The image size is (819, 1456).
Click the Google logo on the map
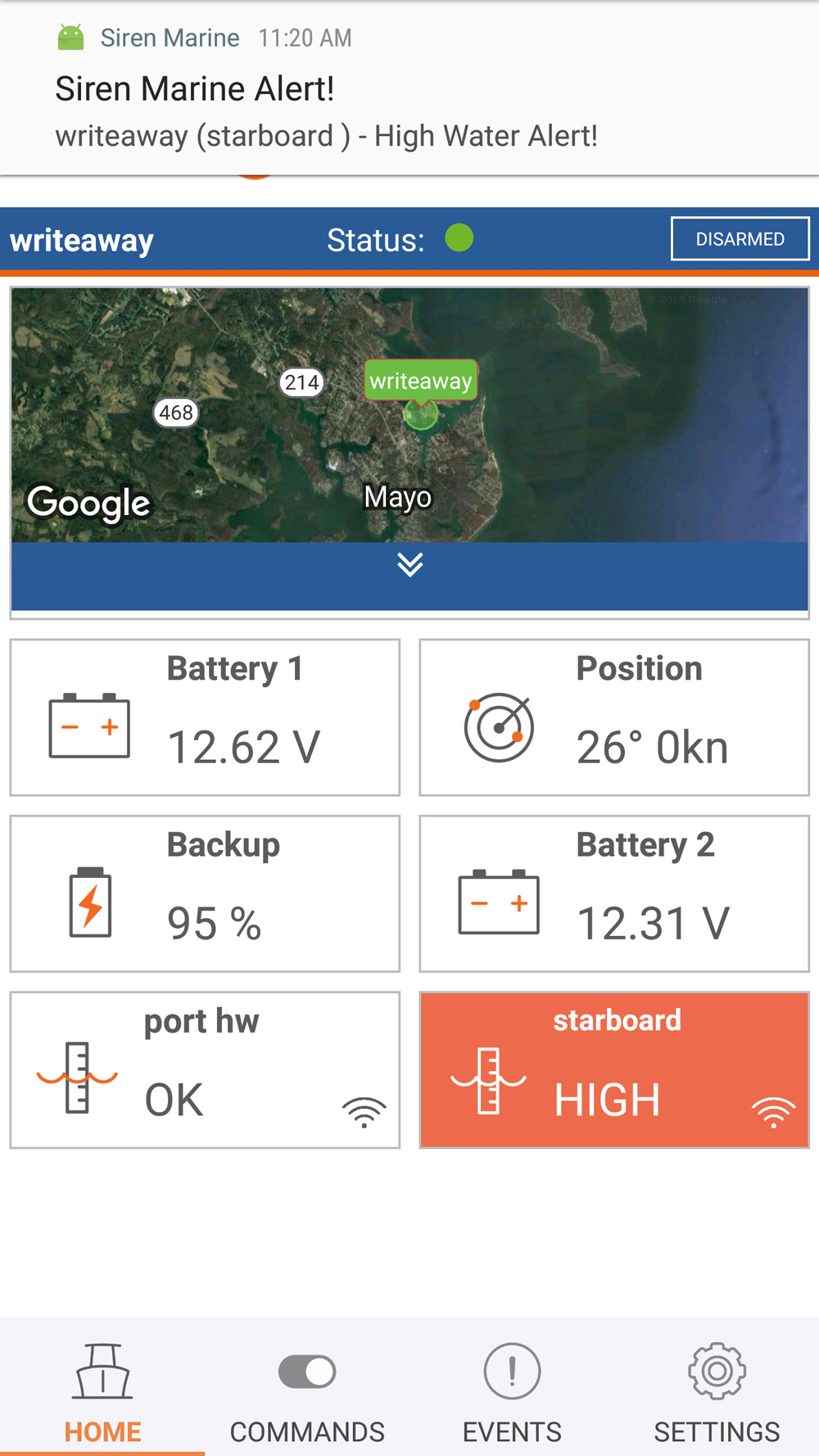88,502
